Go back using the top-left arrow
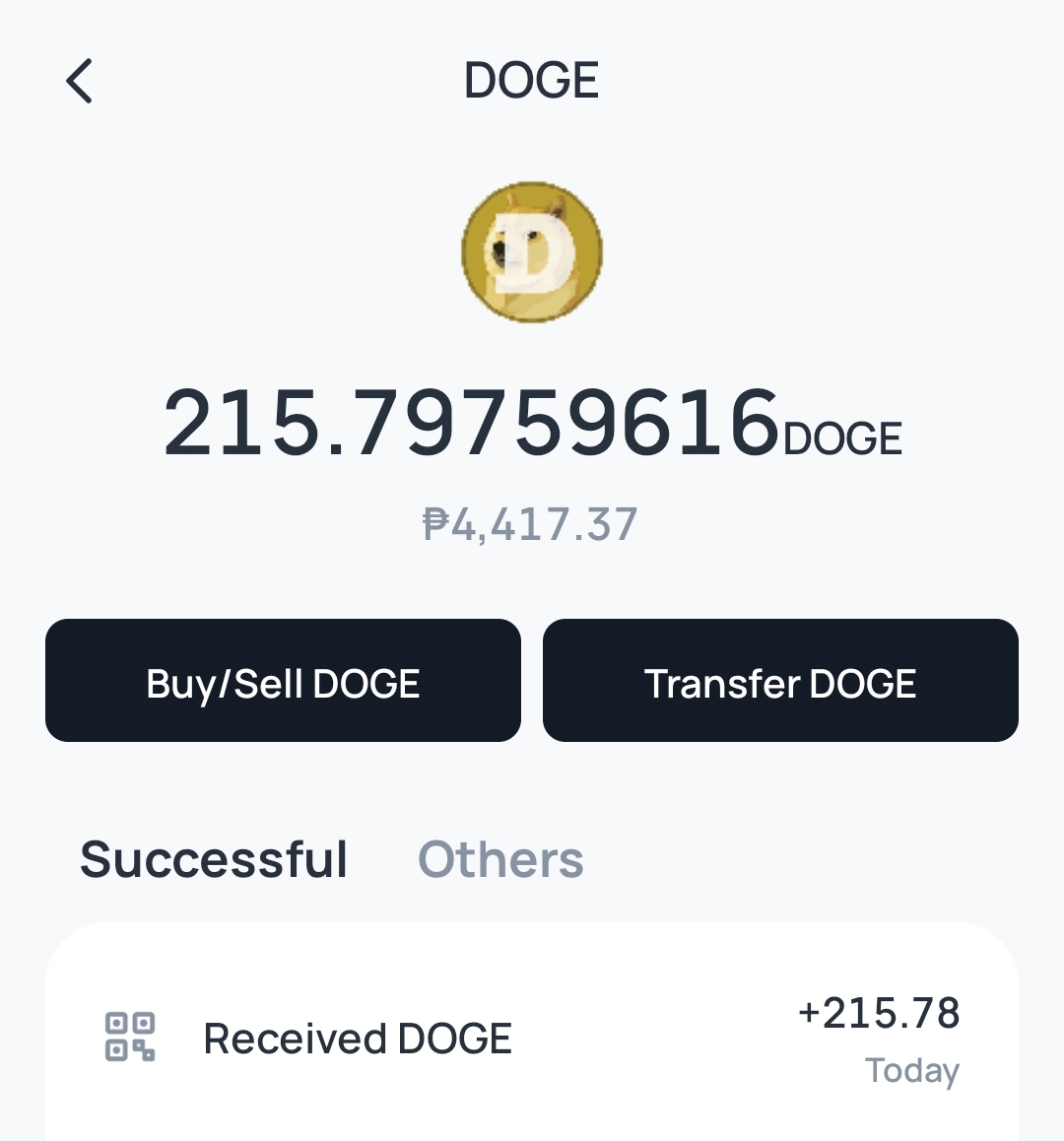Screen dimensions: 1064x1141 [x=80, y=81]
